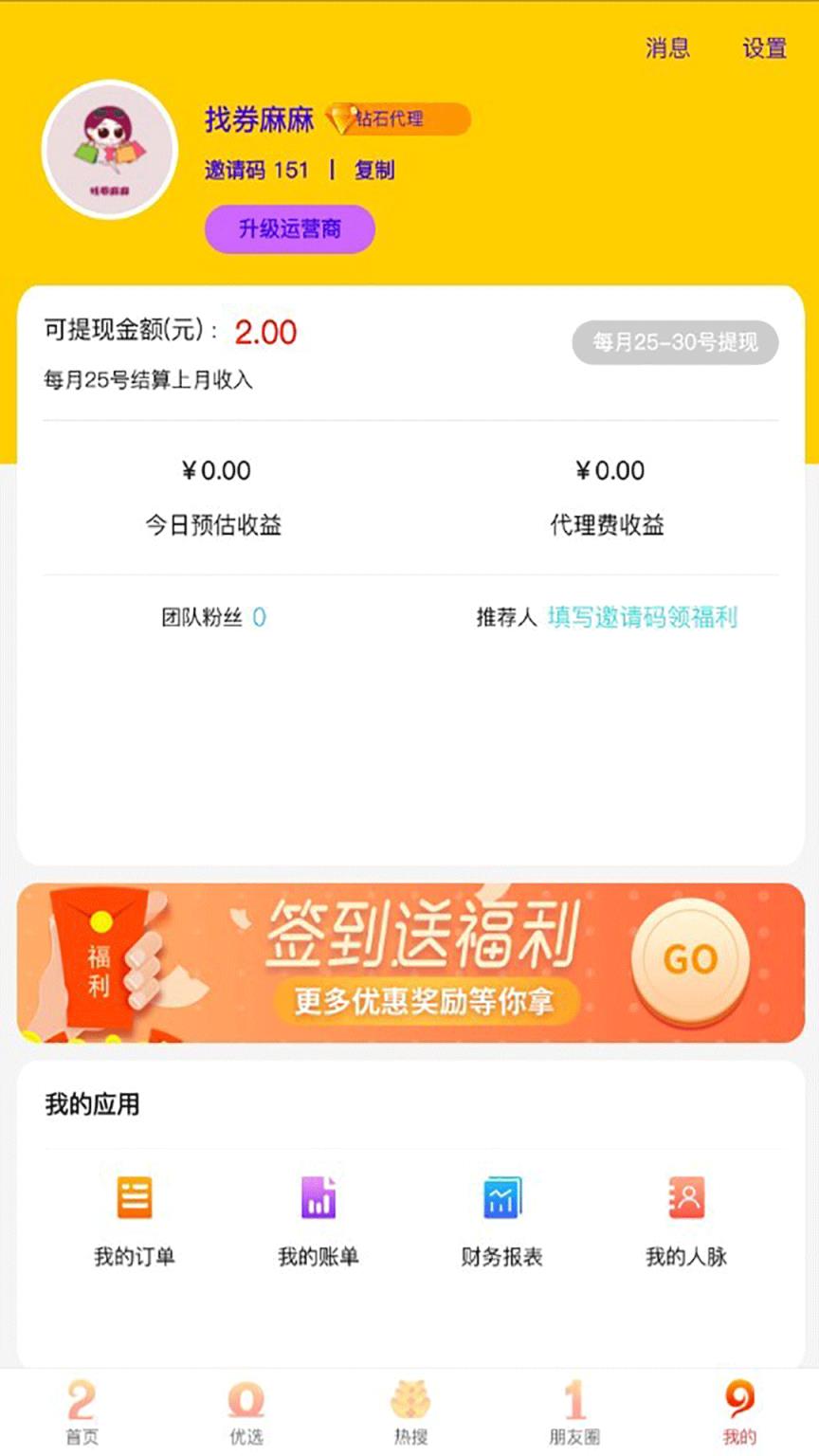
Task: Switch to the 我的 profile tab
Action: pos(739,1398)
